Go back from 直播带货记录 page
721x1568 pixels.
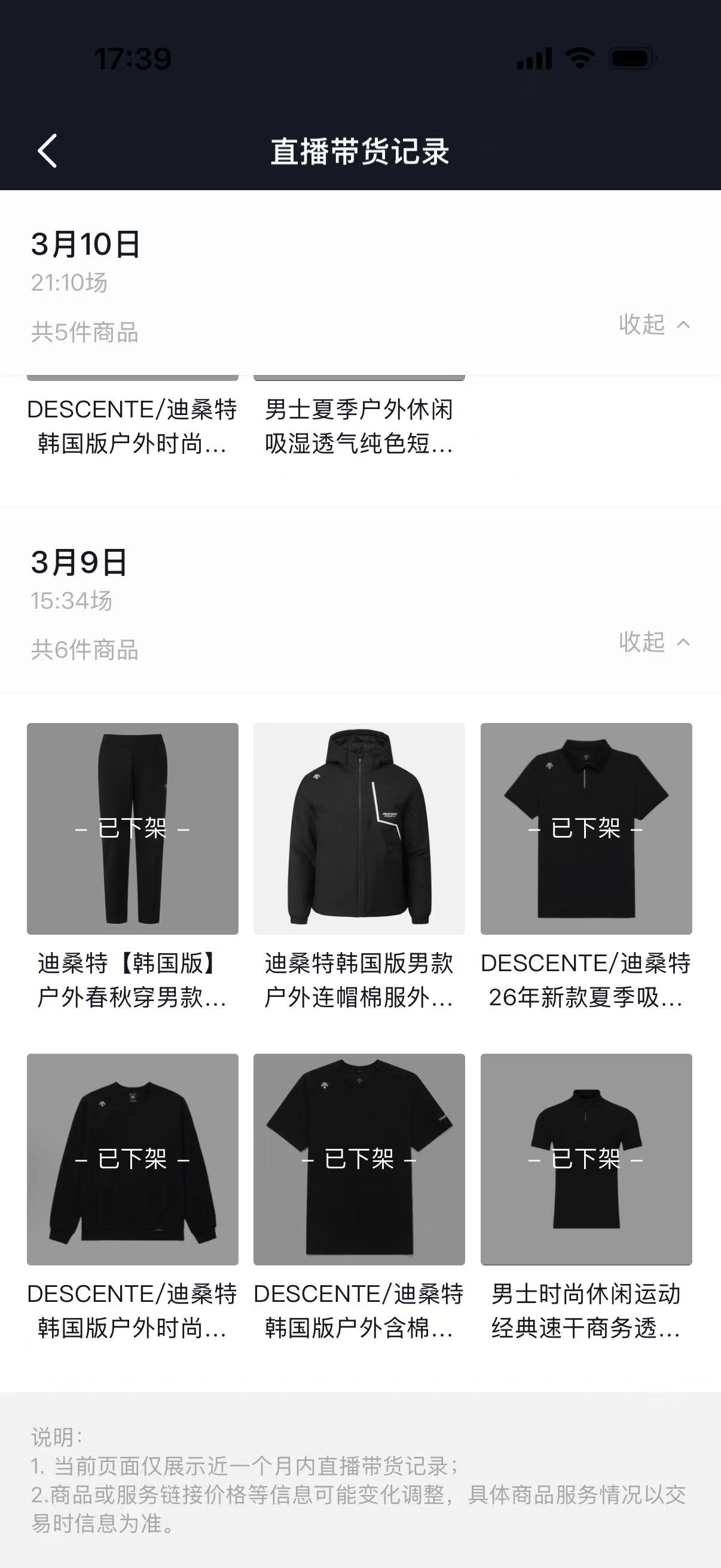click(47, 151)
